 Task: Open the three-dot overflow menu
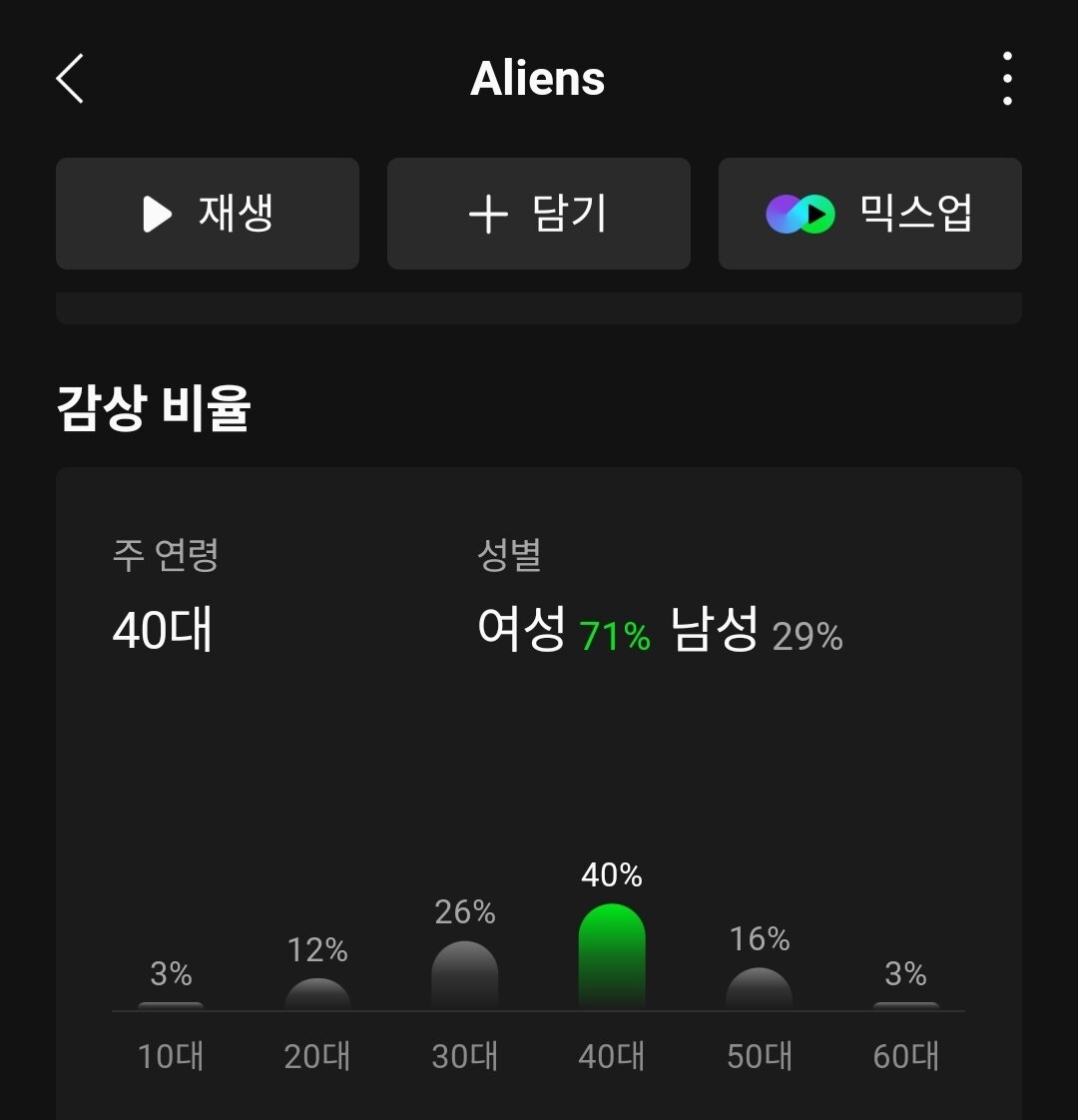(1007, 79)
